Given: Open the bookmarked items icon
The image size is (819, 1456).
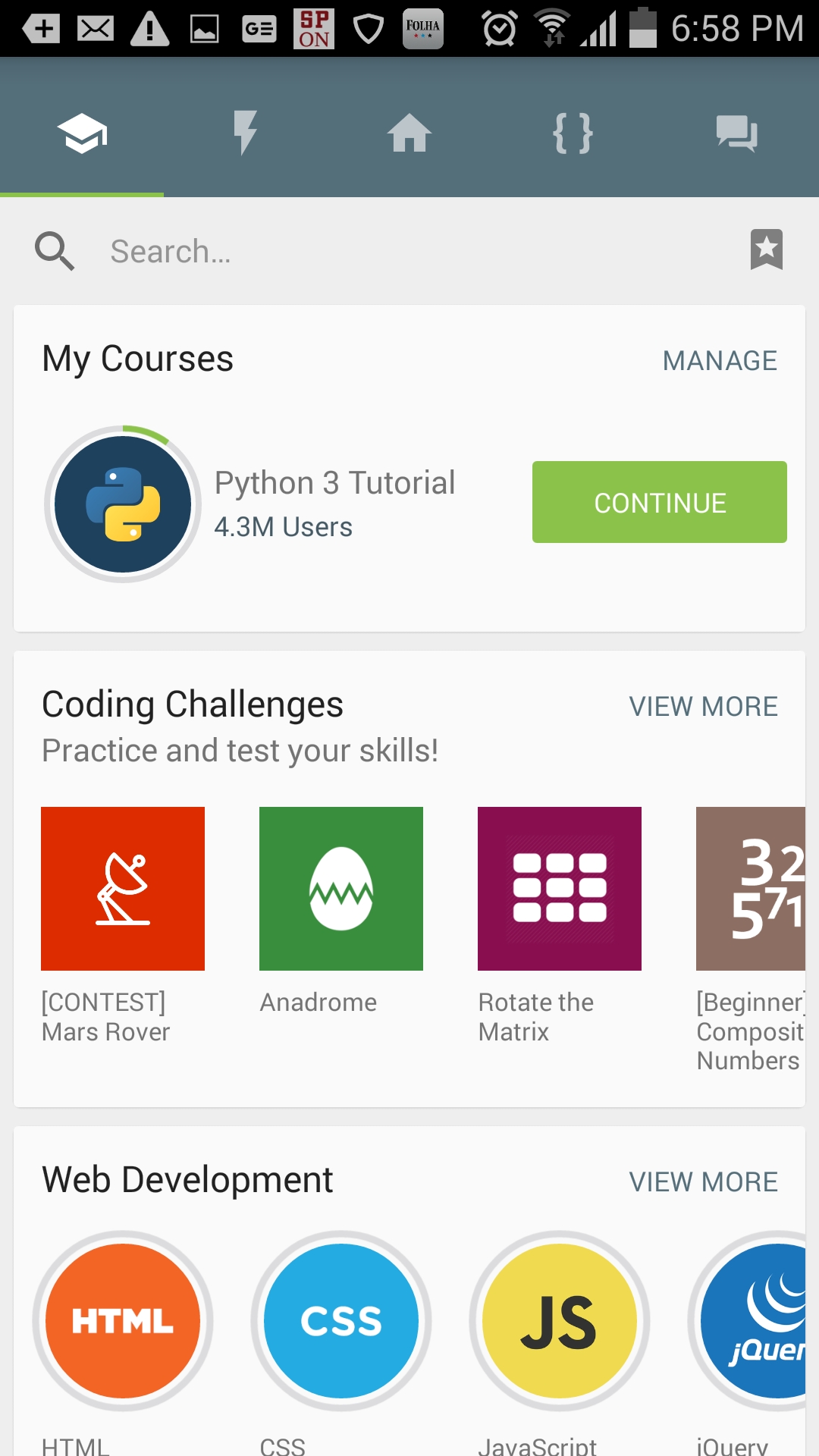Looking at the screenshot, I should (x=766, y=249).
